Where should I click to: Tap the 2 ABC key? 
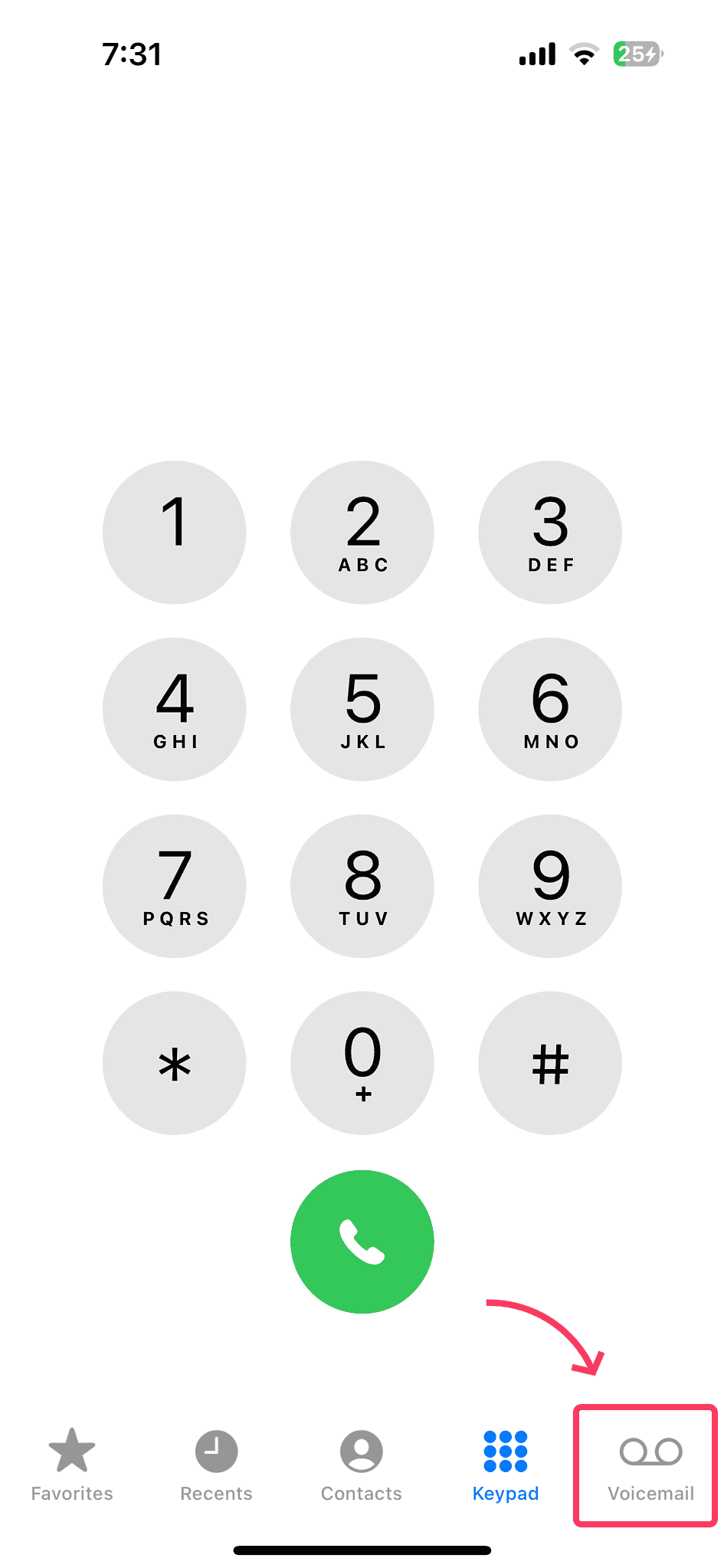(362, 532)
